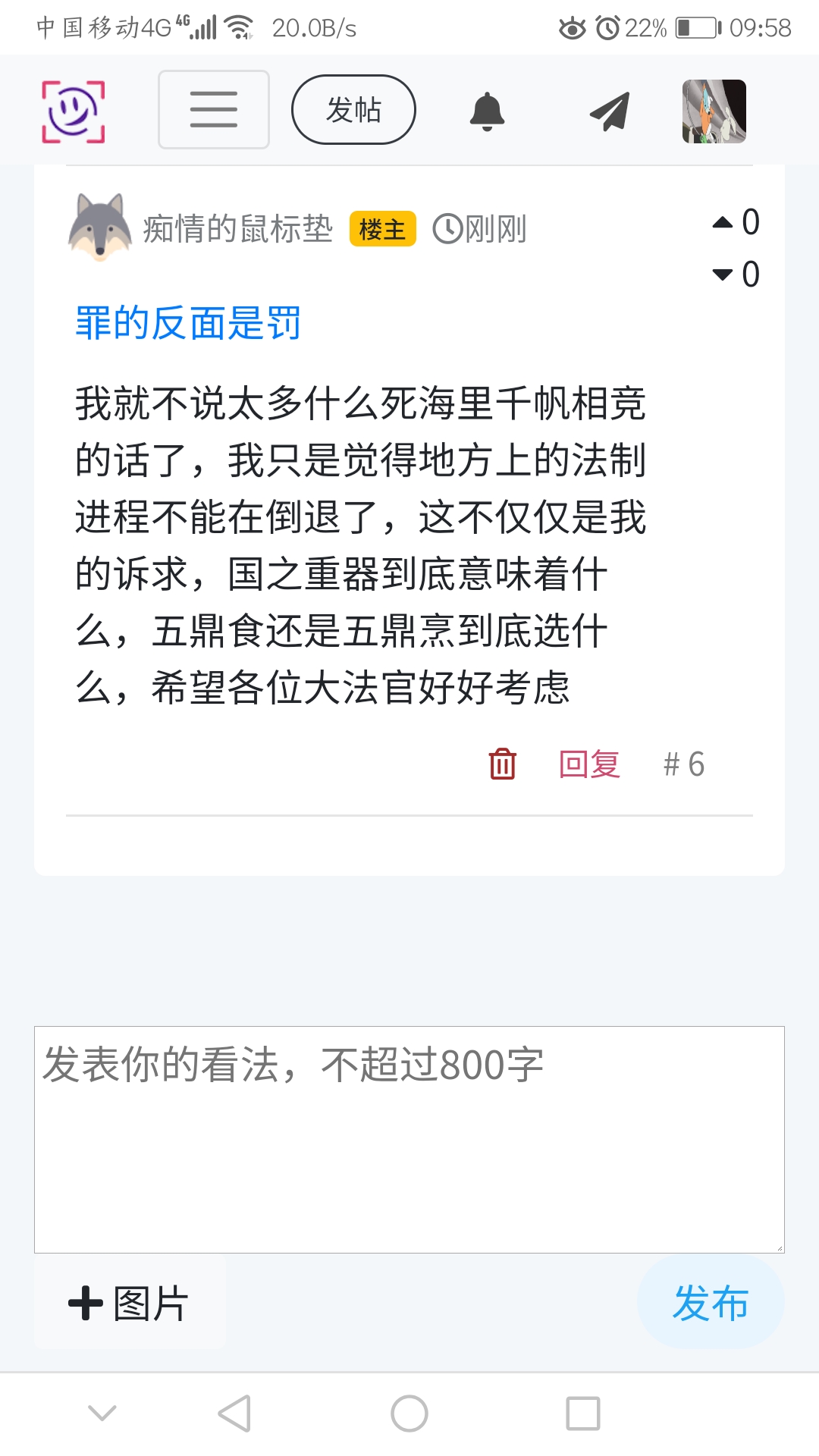Open the 罪的反面是罚 title link
The width and height of the screenshot is (819, 1456).
188,324
